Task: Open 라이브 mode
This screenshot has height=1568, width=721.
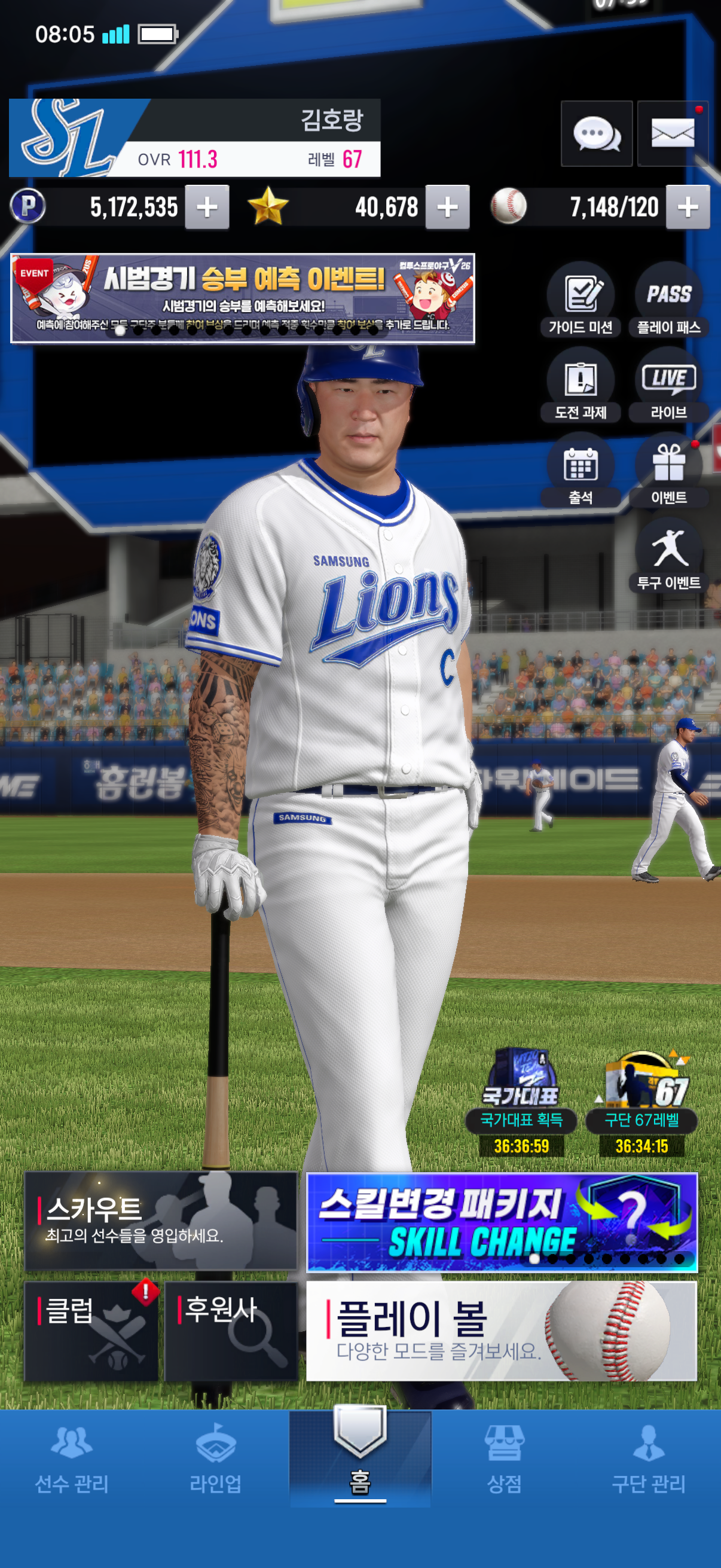Action: coord(668,385)
